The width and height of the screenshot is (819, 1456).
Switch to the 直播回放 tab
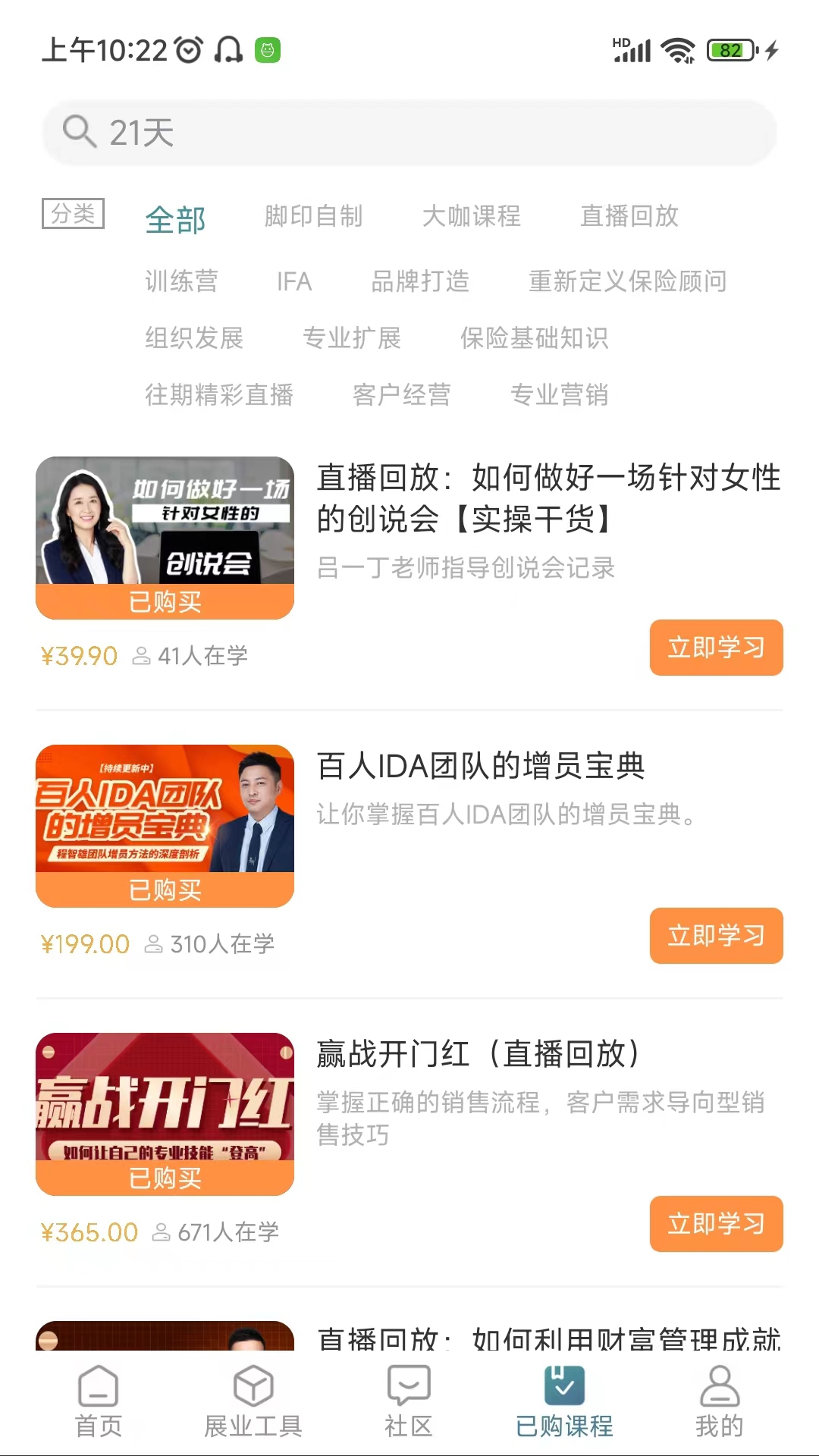630,218
